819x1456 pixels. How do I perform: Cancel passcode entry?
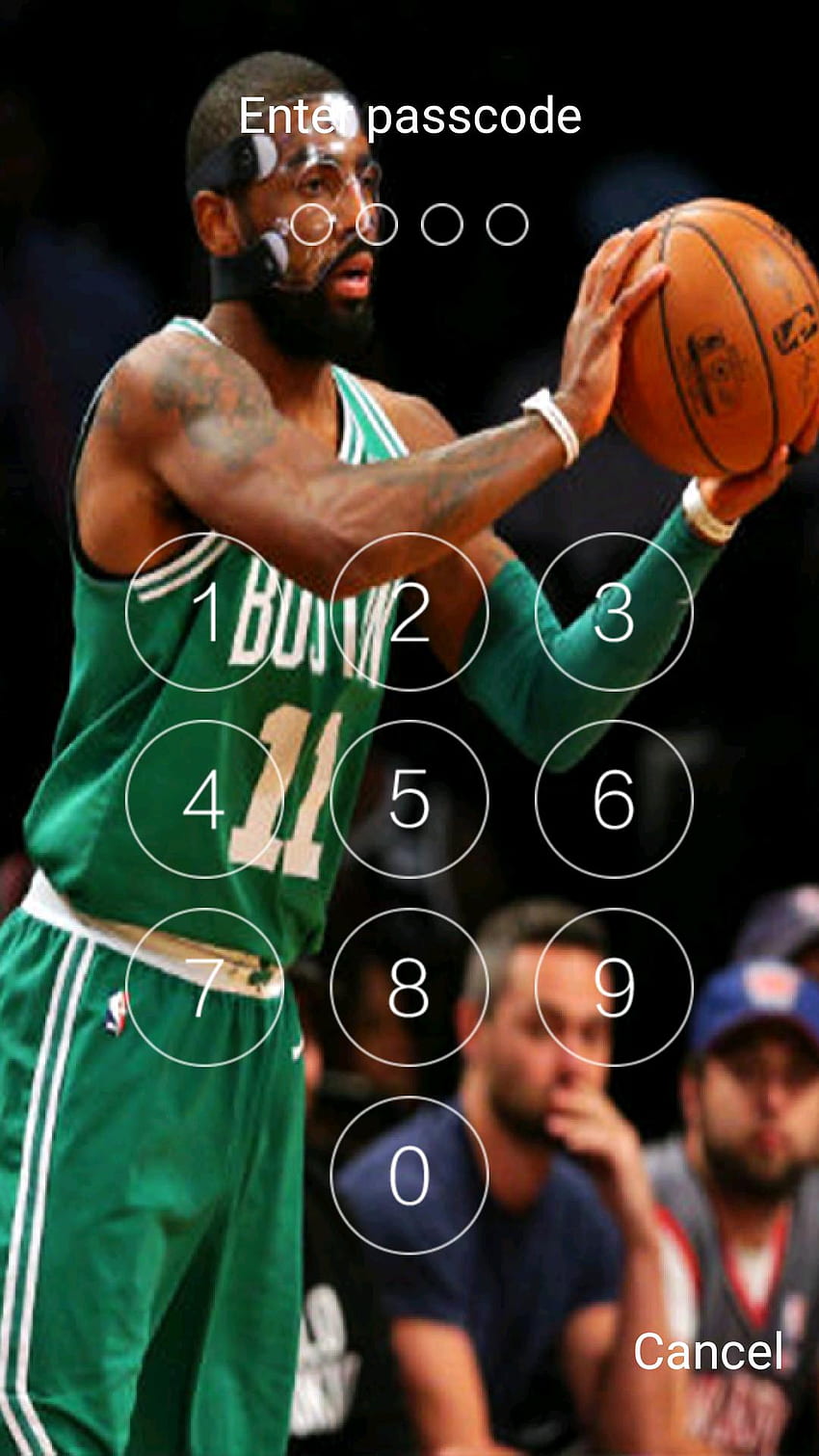[708, 1351]
